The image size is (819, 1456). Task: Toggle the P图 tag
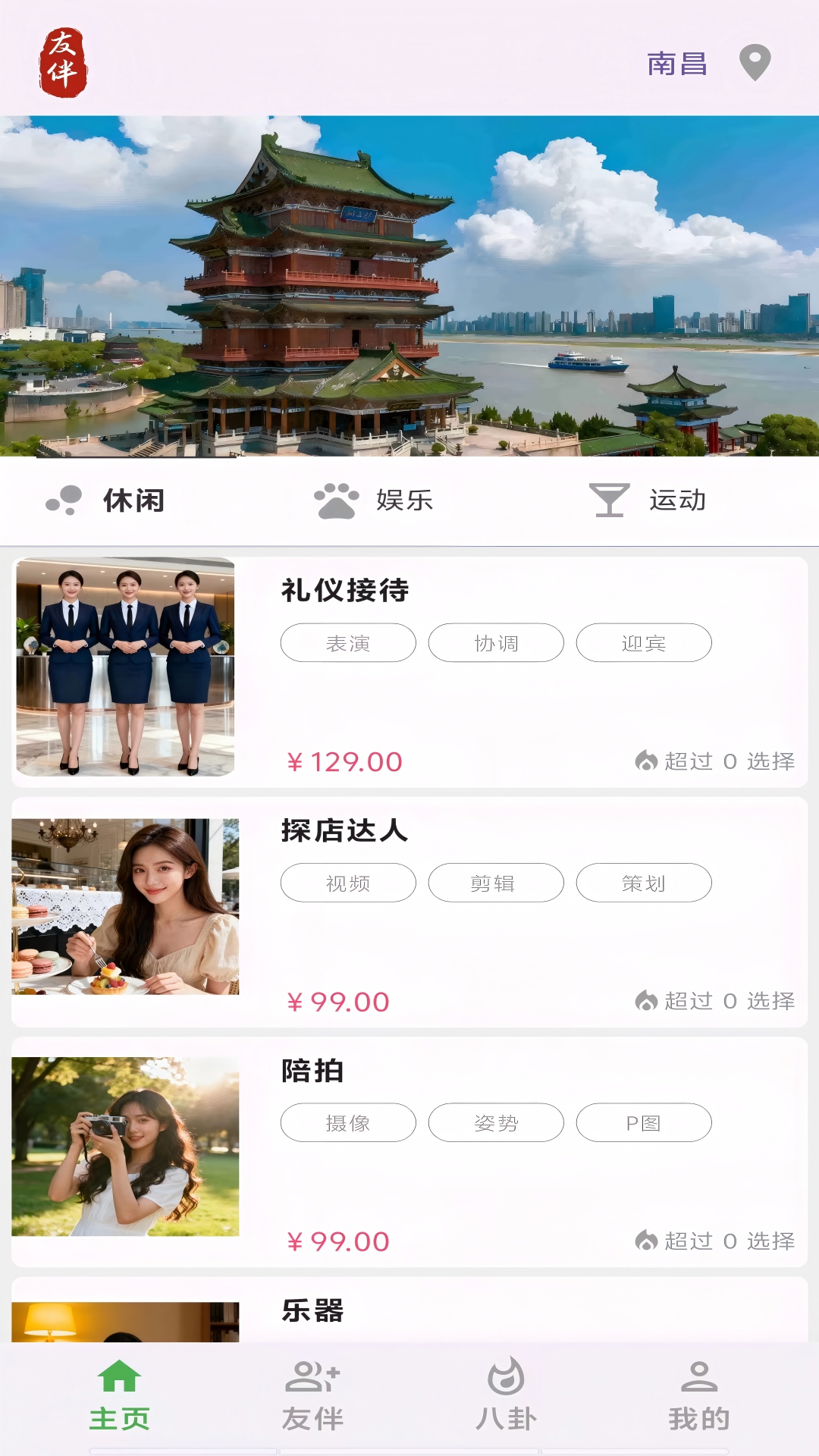(645, 1123)
